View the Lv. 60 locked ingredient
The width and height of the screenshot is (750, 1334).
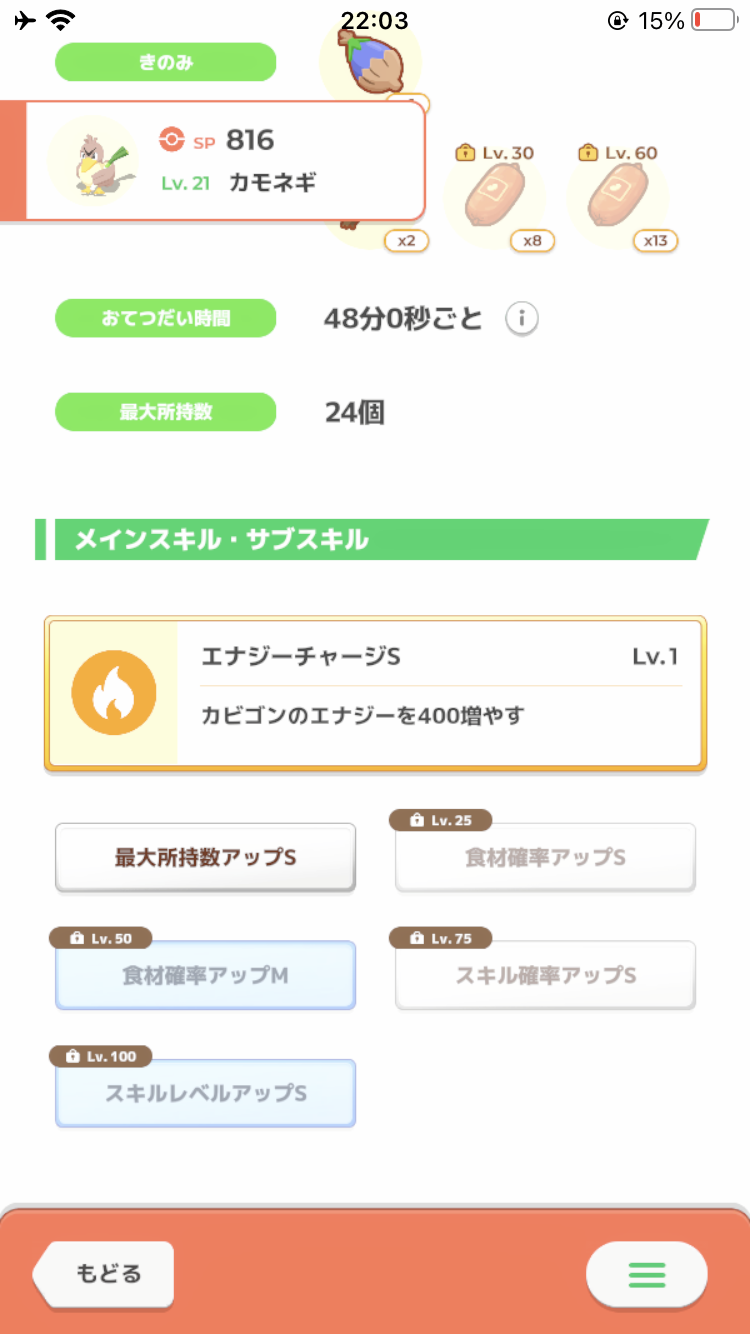(619, 198)
